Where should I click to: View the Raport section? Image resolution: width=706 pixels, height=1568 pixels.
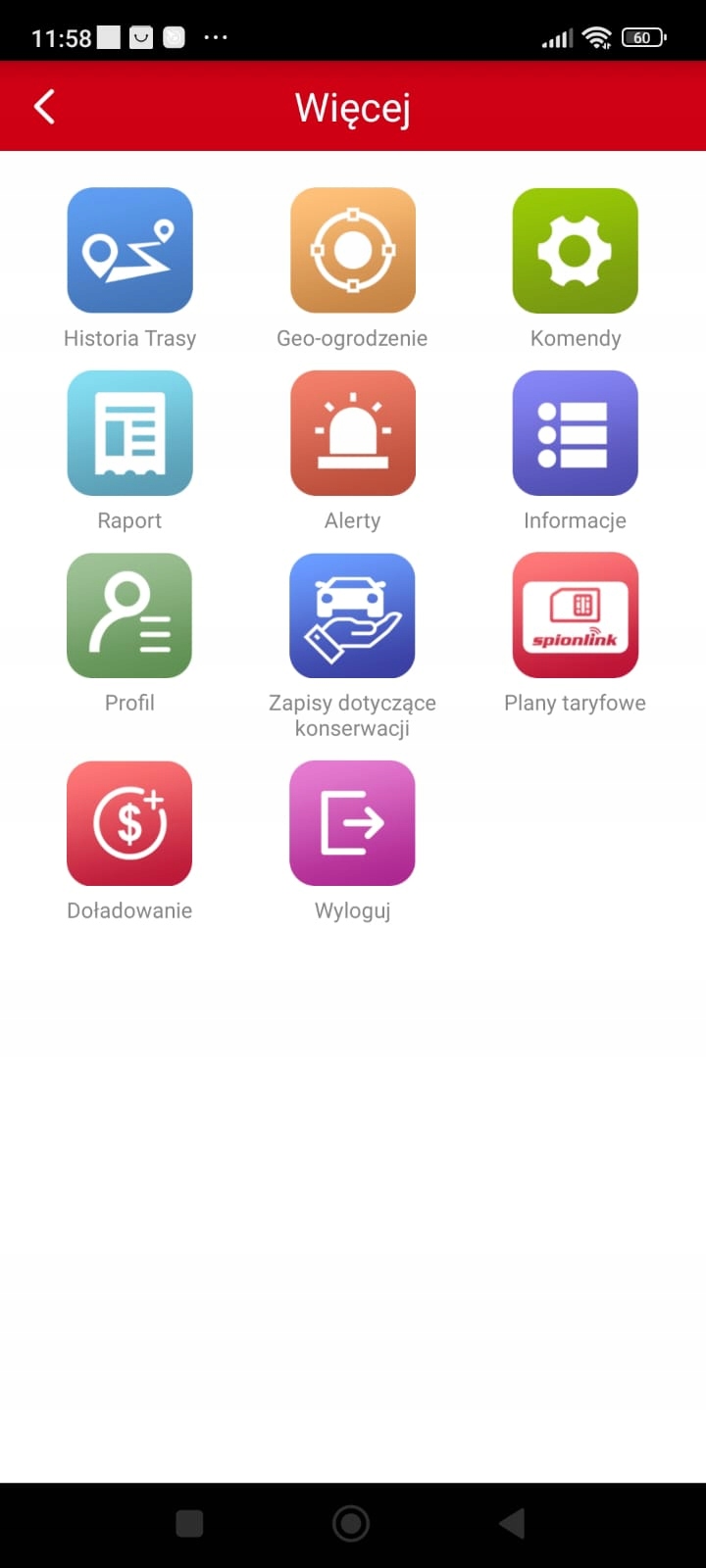(x=129, y=433)
